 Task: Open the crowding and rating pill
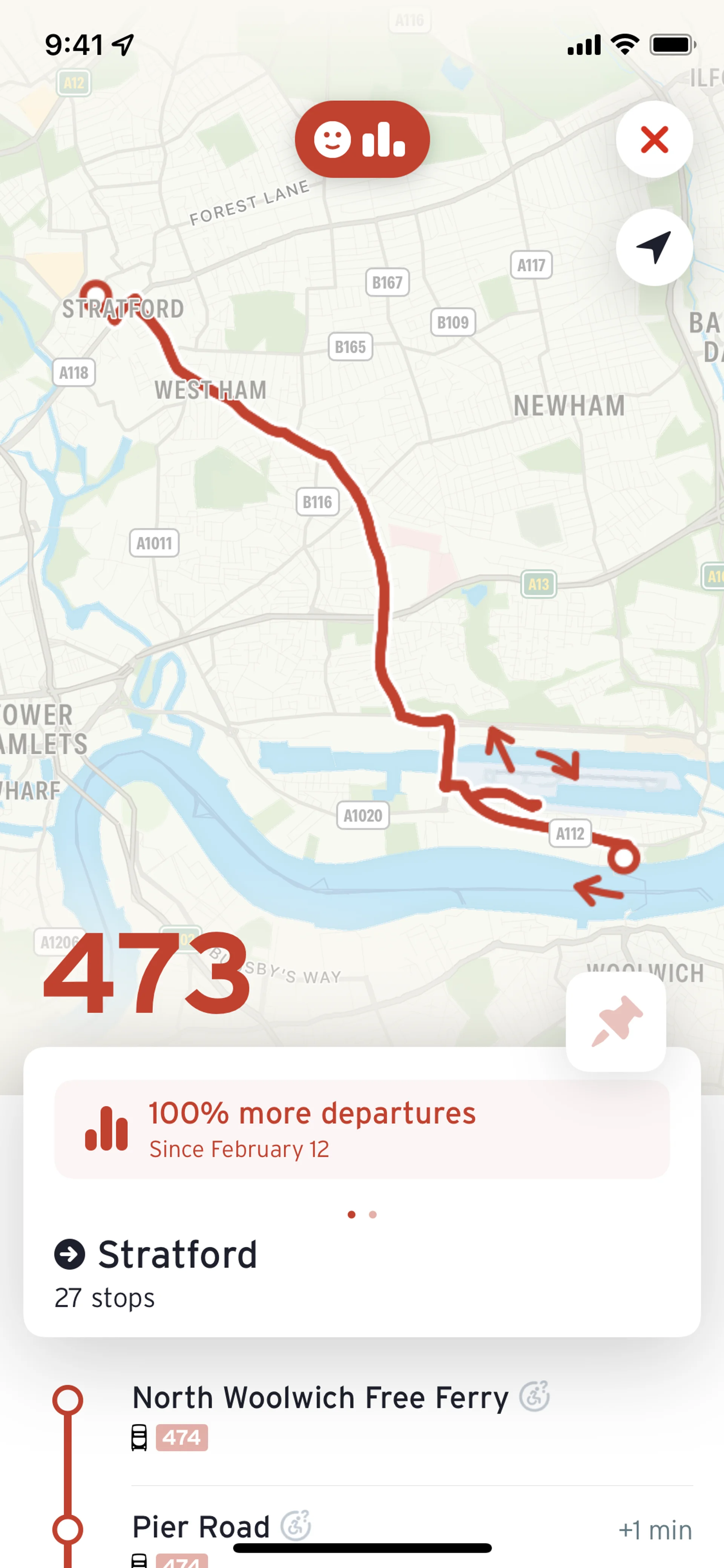pos(362,140)
